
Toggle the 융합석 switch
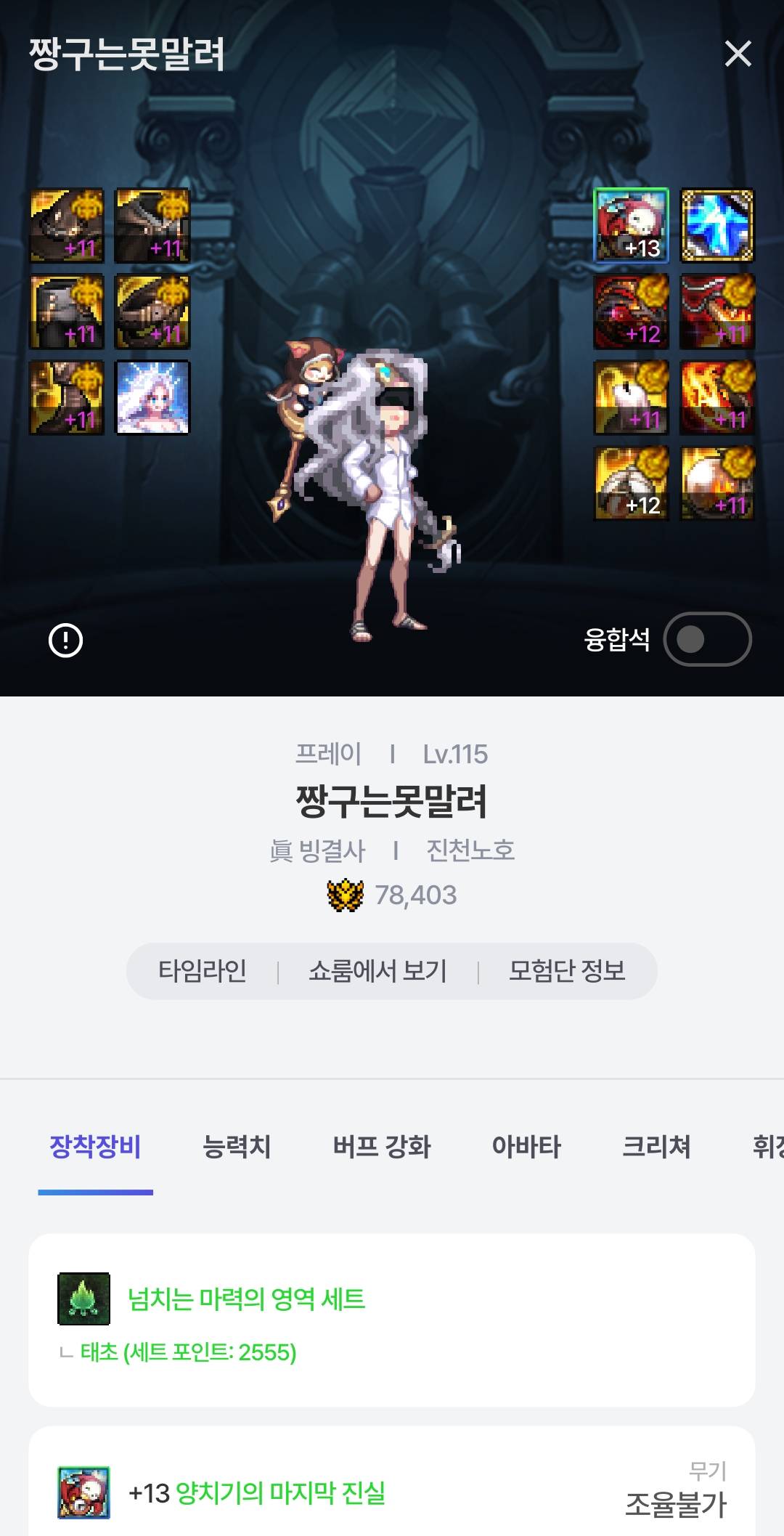click(x=706, y=640)
